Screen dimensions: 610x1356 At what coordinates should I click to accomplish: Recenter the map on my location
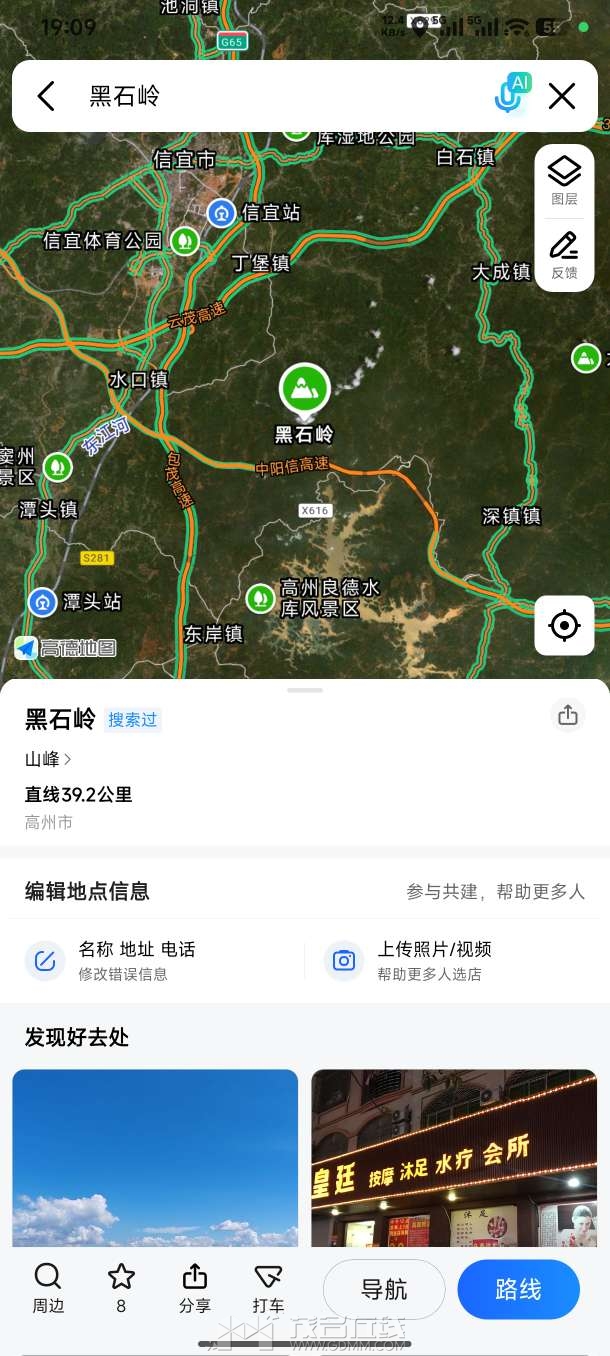point(564,626)
